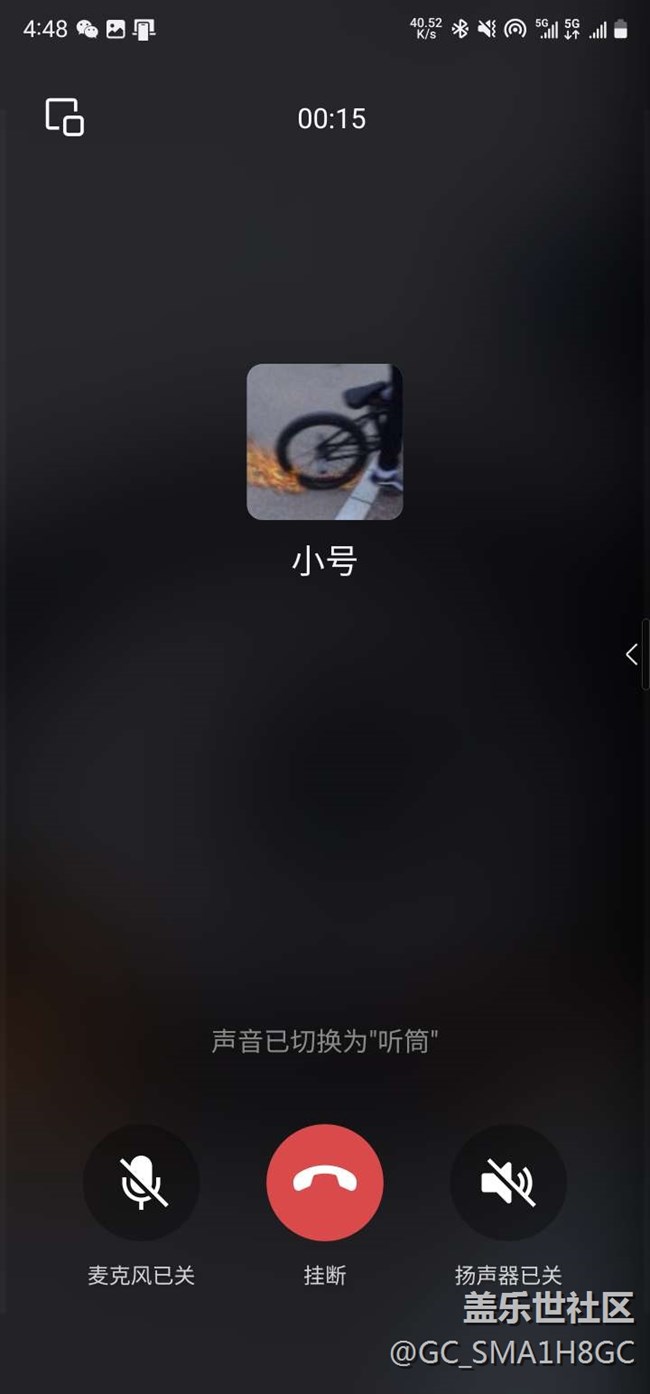
Task: Unmute the microphone
Action: 141,1182
